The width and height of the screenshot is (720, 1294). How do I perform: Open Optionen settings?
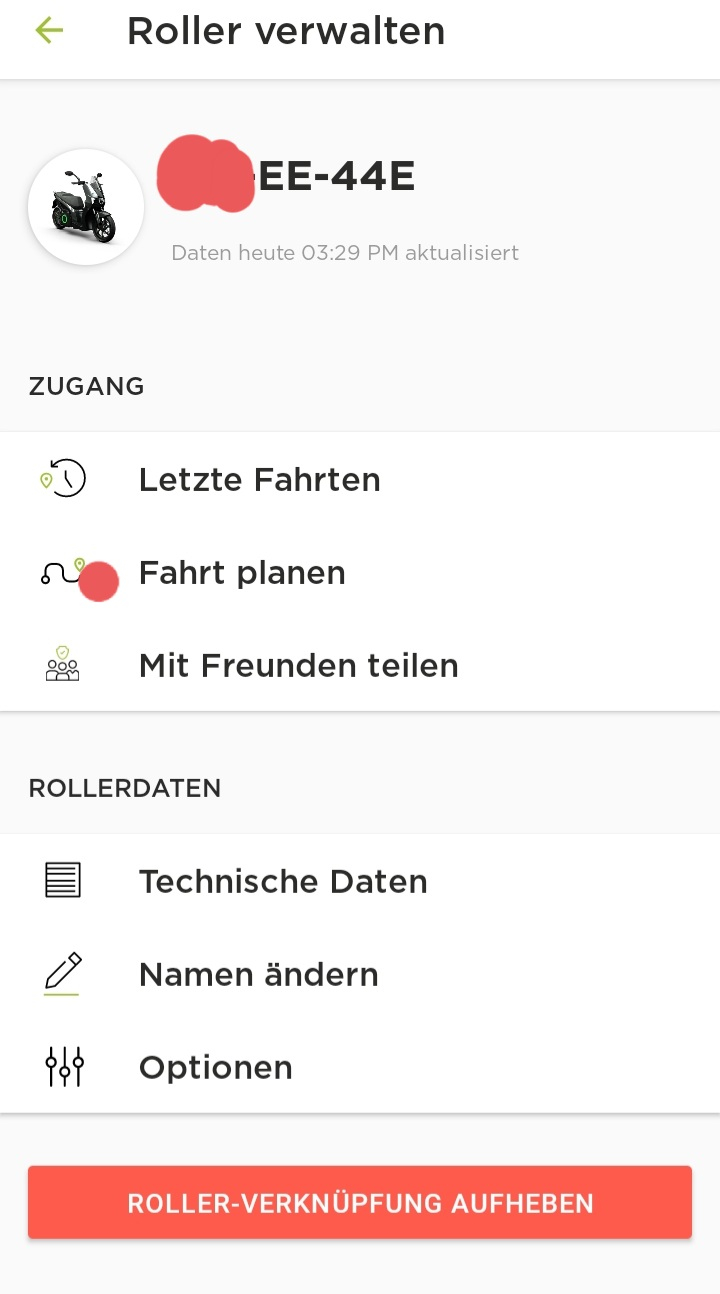tap(215, 1068)
